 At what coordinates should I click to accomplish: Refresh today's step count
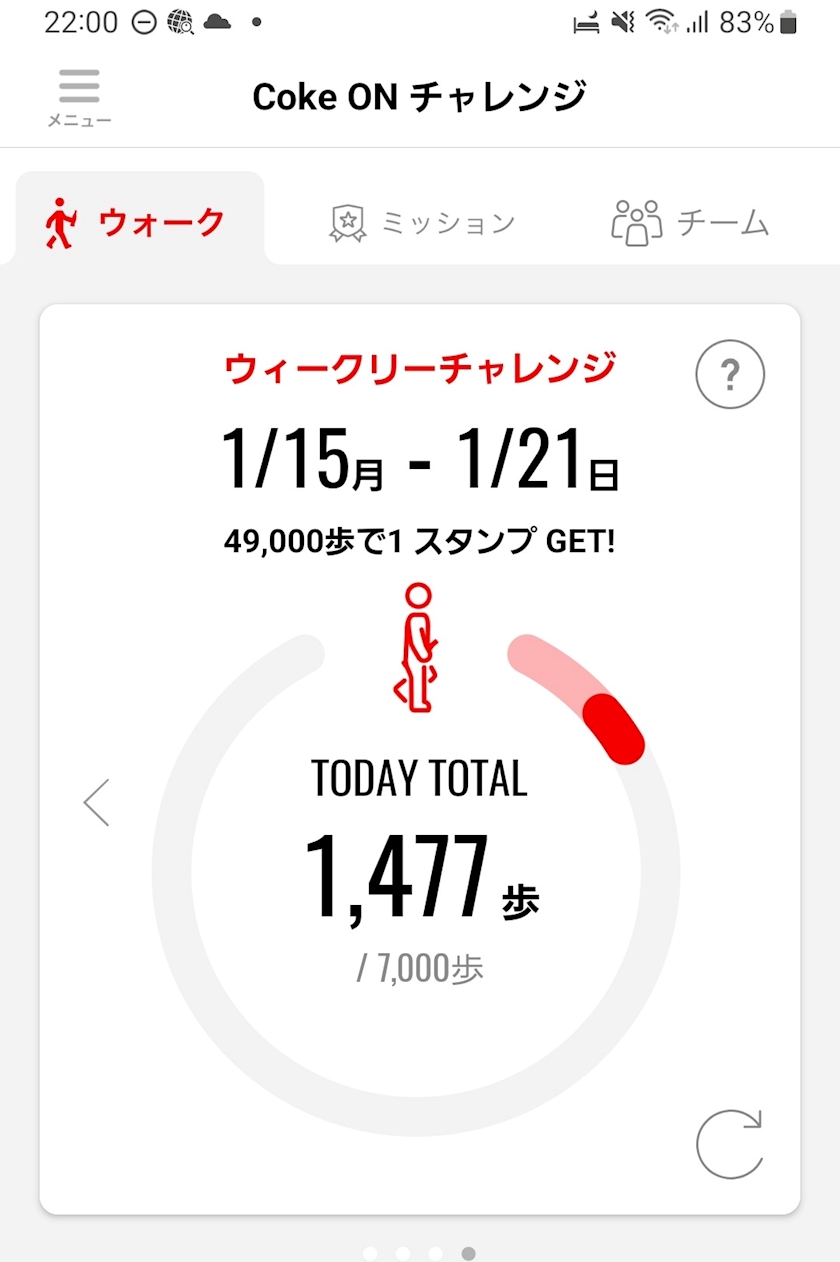coord(729,1144)
